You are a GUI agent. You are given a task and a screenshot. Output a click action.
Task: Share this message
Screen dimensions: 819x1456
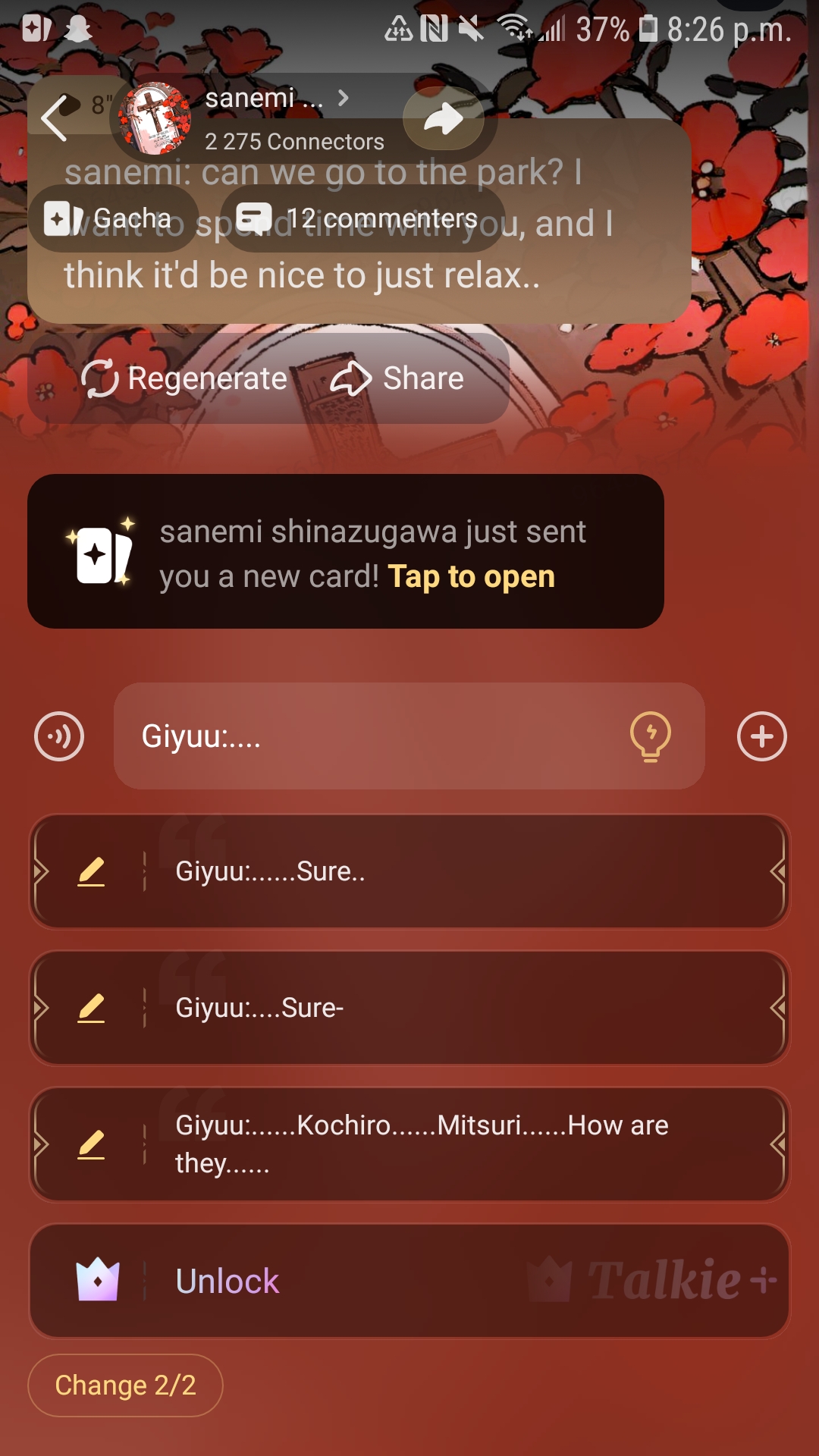[397, 378]
